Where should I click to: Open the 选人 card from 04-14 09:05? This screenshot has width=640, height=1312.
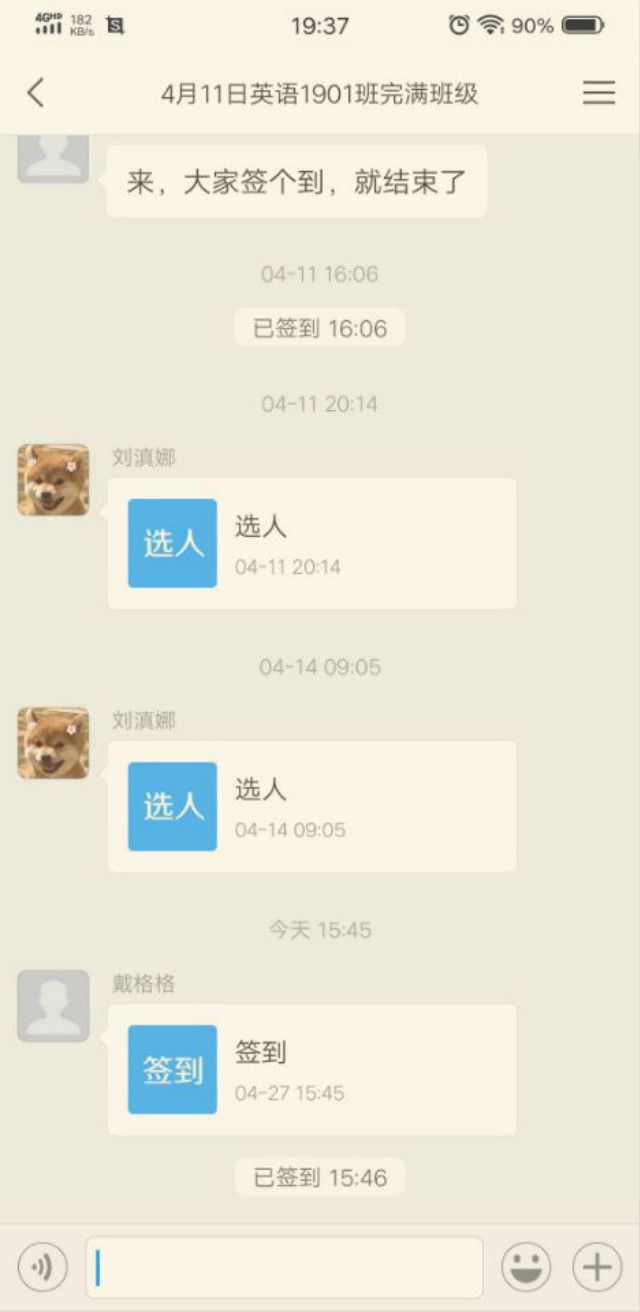[x=311, y=806]
